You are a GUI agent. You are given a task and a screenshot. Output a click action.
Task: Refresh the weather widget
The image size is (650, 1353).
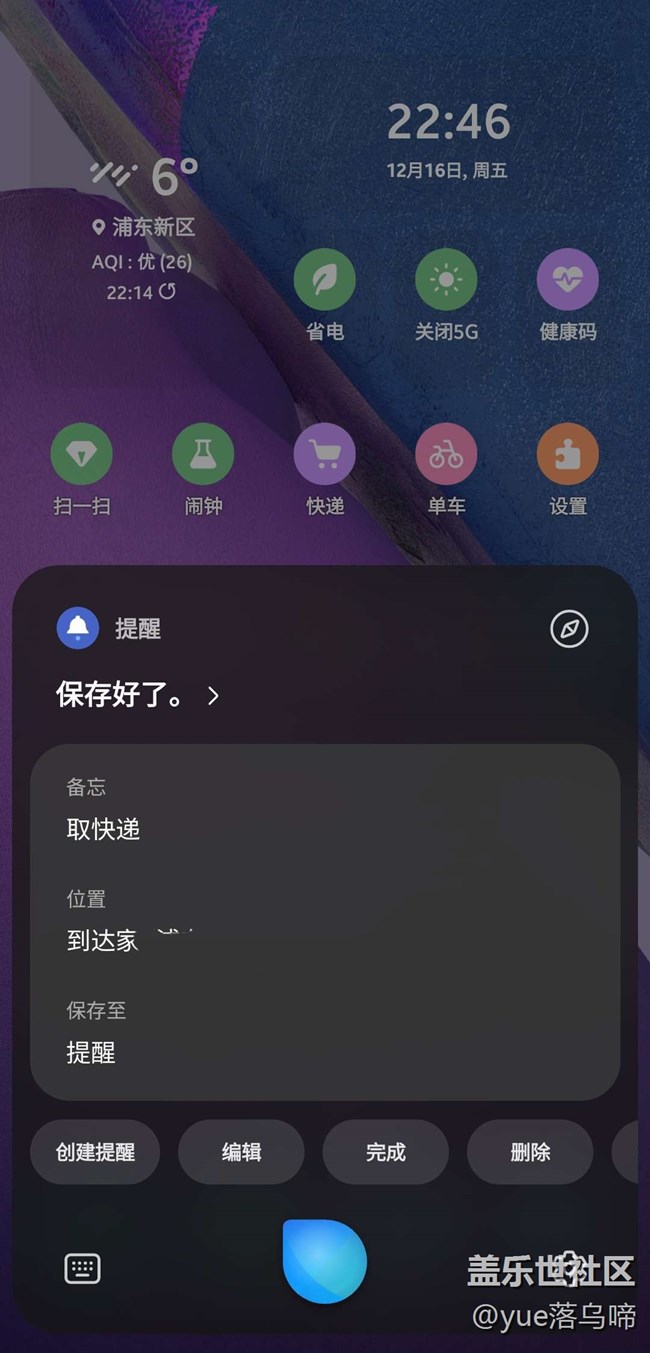pyautogui.click(x=168, y=291)
